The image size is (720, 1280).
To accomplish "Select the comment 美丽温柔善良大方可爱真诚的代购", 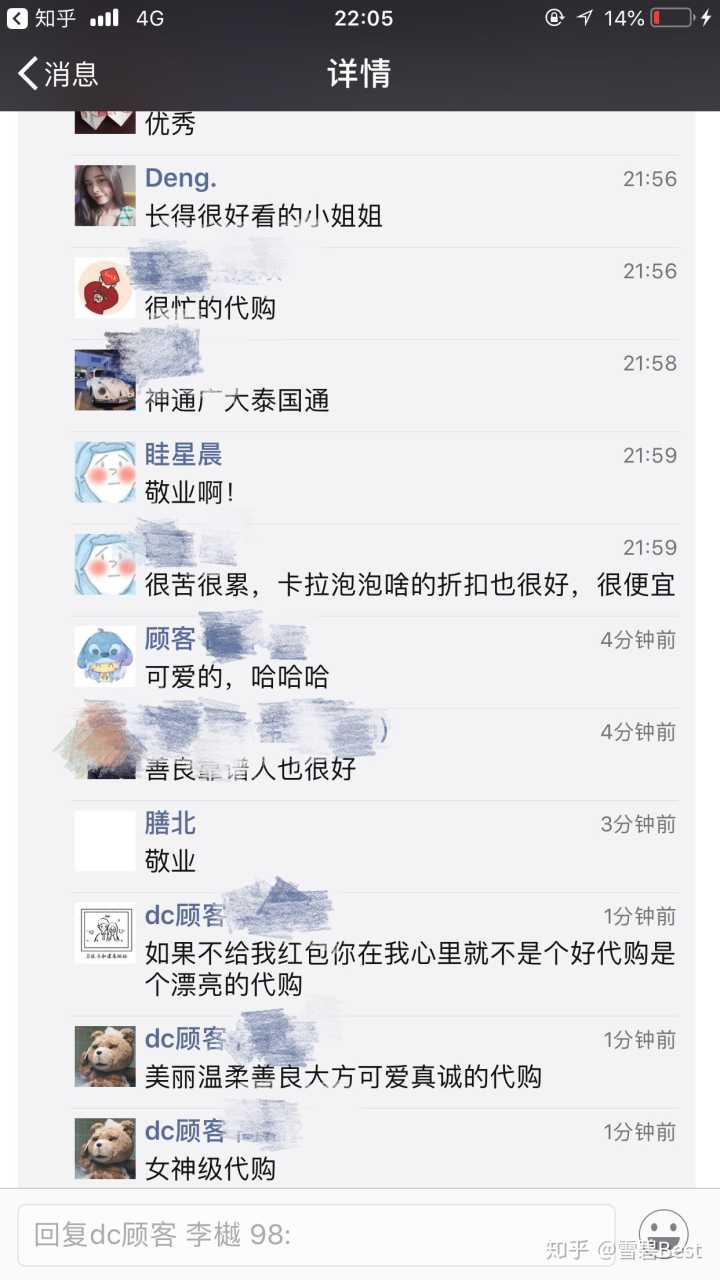I will pyautogui.click(x=343, y=1077).
